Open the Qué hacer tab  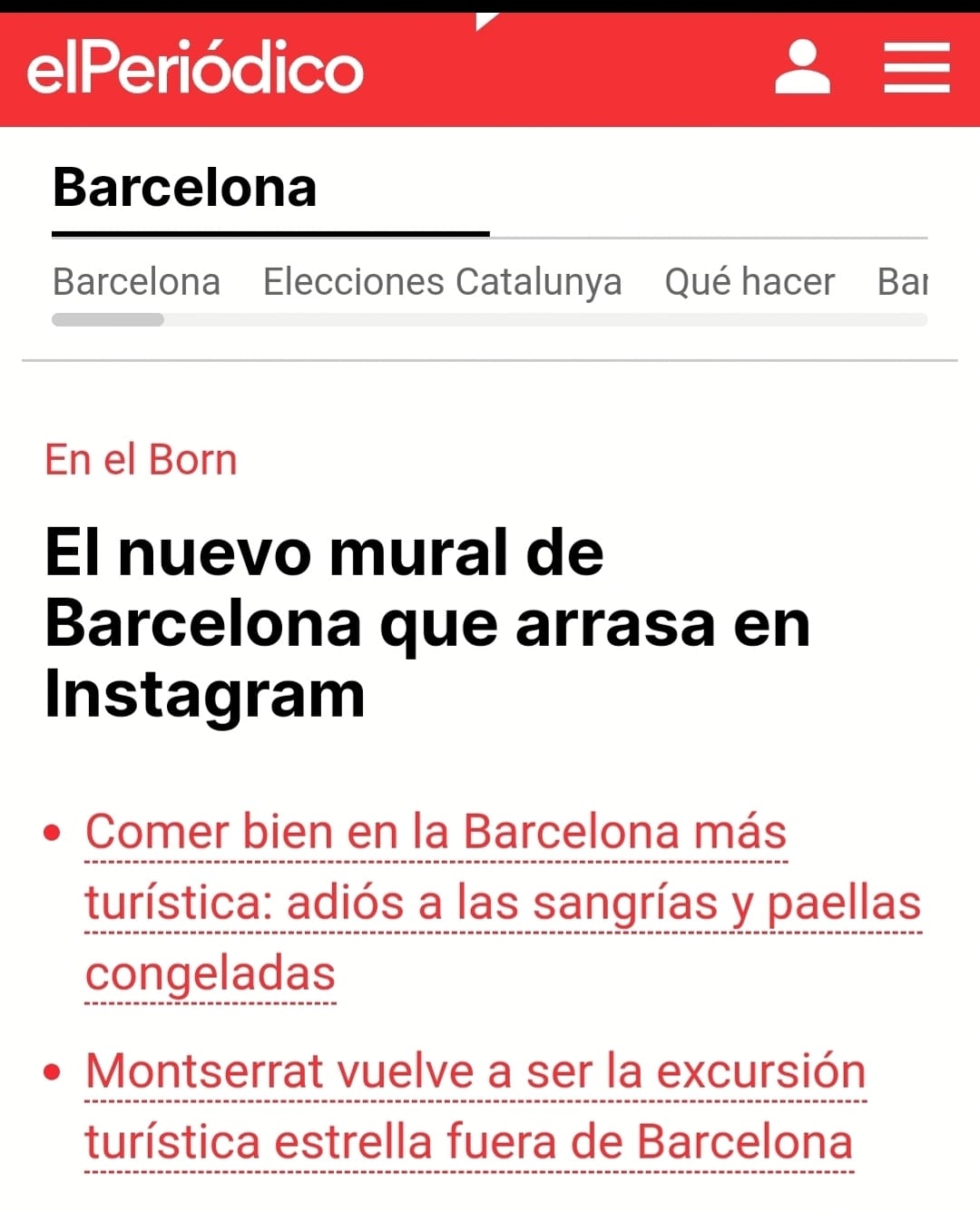tap(749, 281)
